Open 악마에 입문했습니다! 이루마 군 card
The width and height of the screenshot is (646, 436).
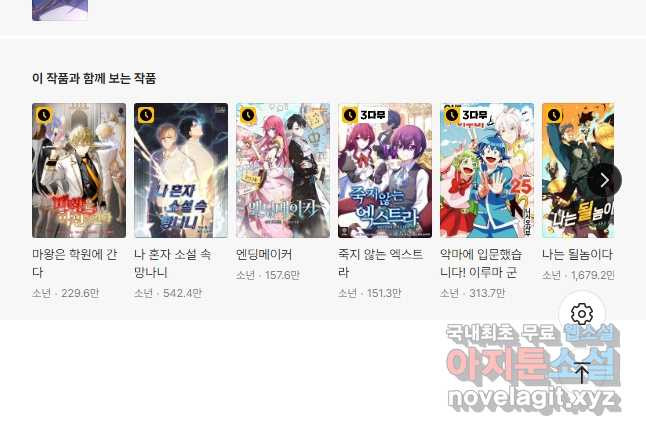(x=486, y=170)
